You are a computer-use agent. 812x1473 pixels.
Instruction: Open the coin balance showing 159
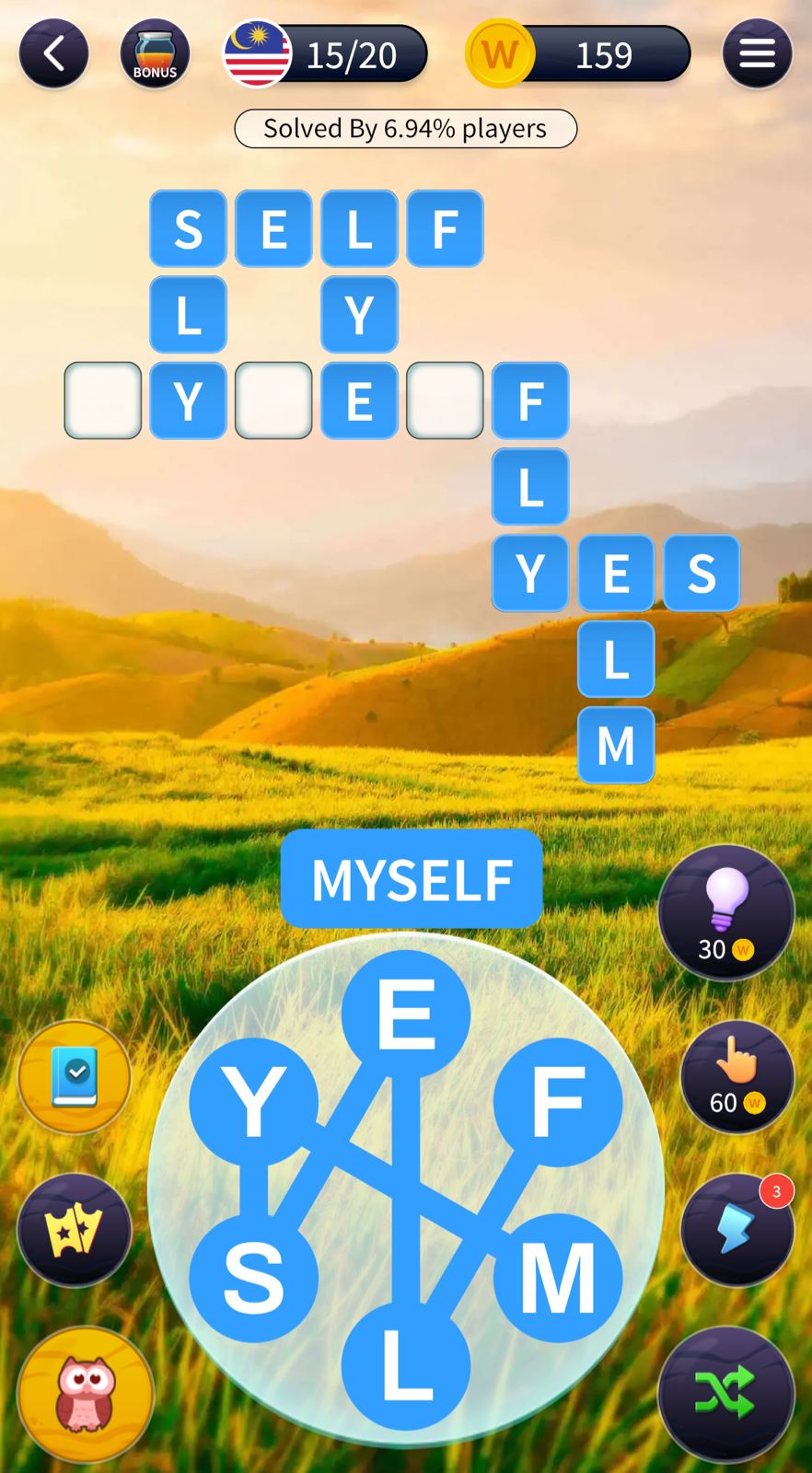(578, 55)
